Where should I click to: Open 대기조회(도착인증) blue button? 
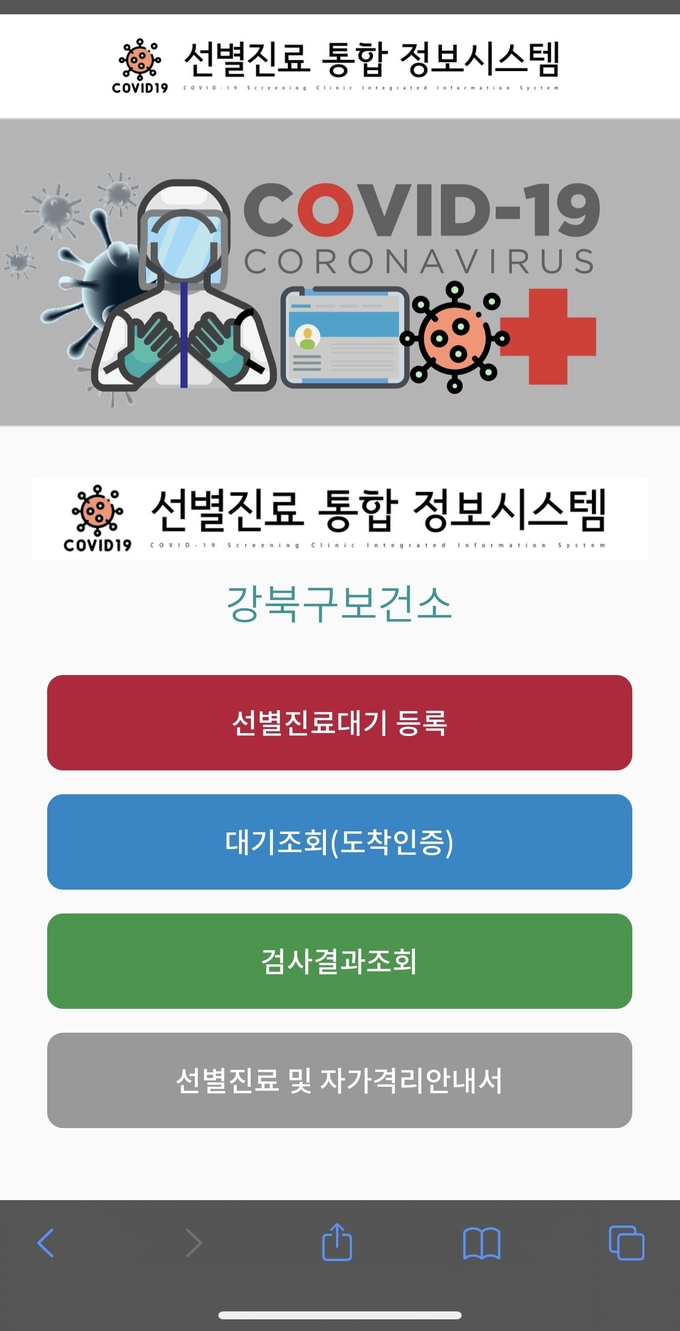coord(339,842)
